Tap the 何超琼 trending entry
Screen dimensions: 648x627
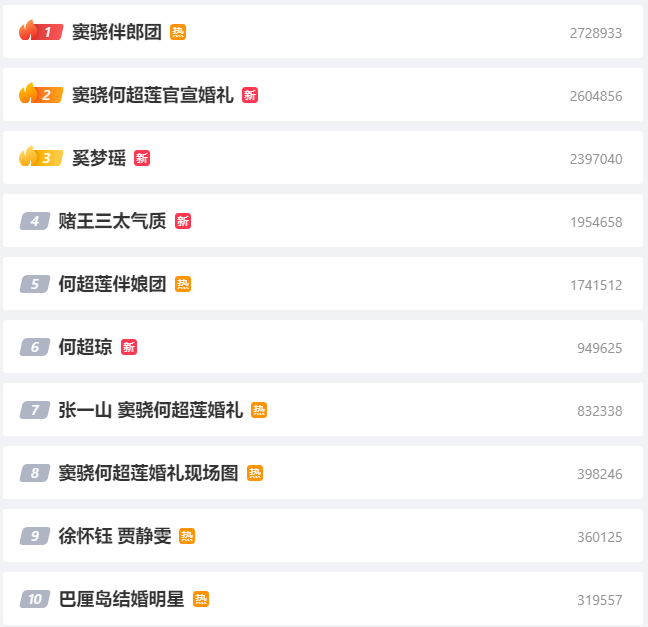85,347
